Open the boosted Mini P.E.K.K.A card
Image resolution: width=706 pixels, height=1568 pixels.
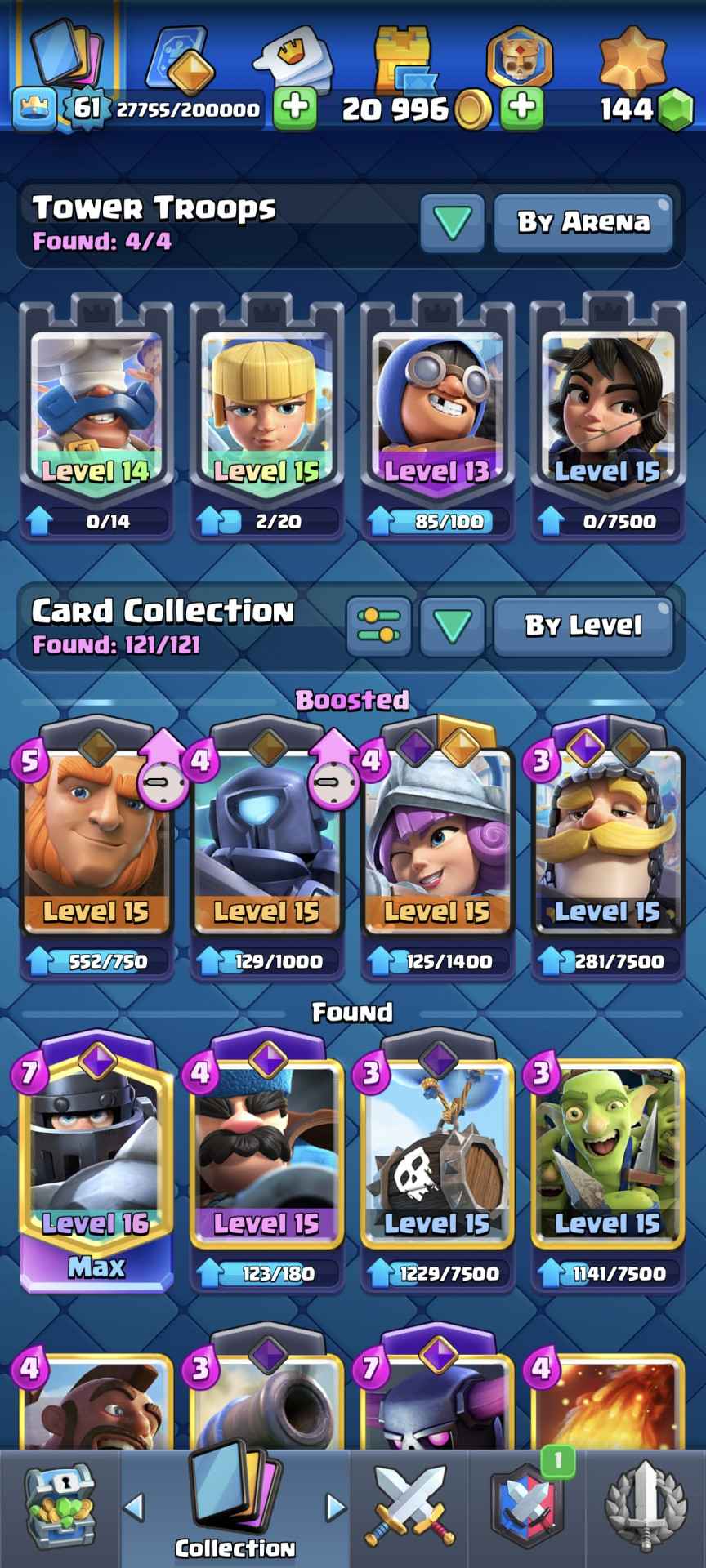point(266,849)
